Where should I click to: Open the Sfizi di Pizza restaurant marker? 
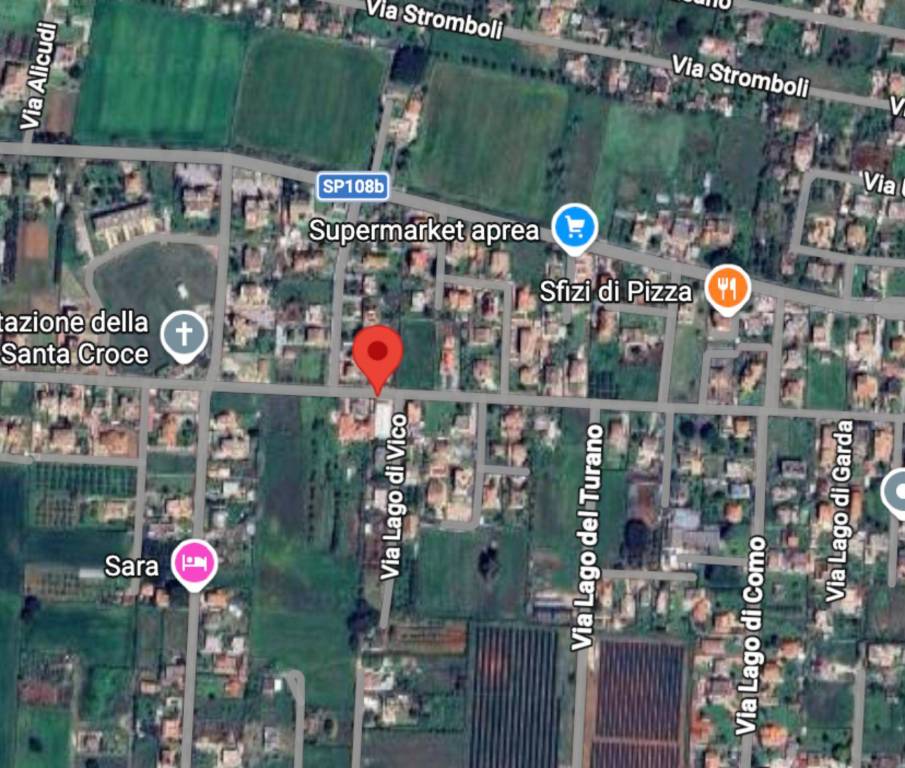click(727, 288)
